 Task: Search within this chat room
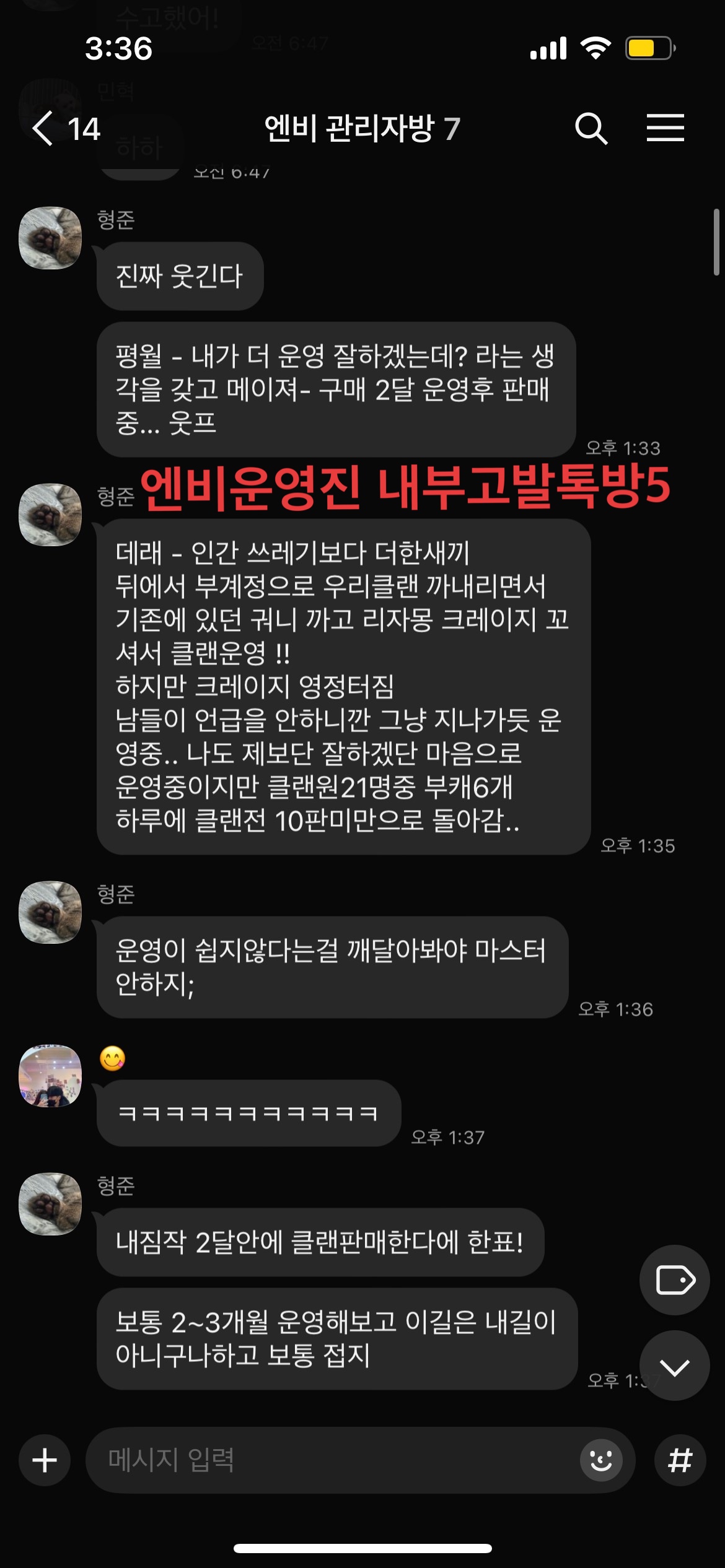point(591,128)
